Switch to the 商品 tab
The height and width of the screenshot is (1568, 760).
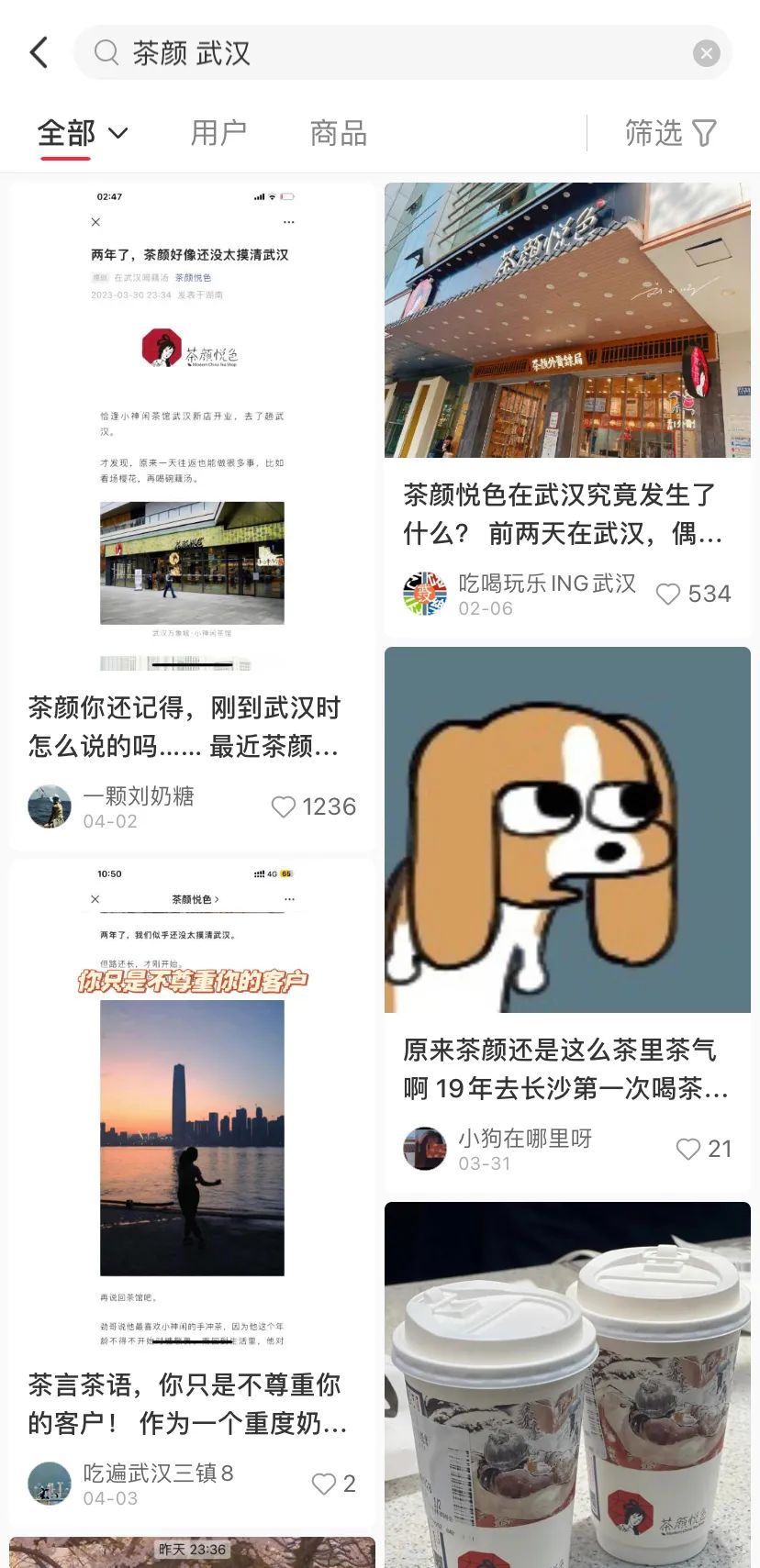tap(339, 134)
